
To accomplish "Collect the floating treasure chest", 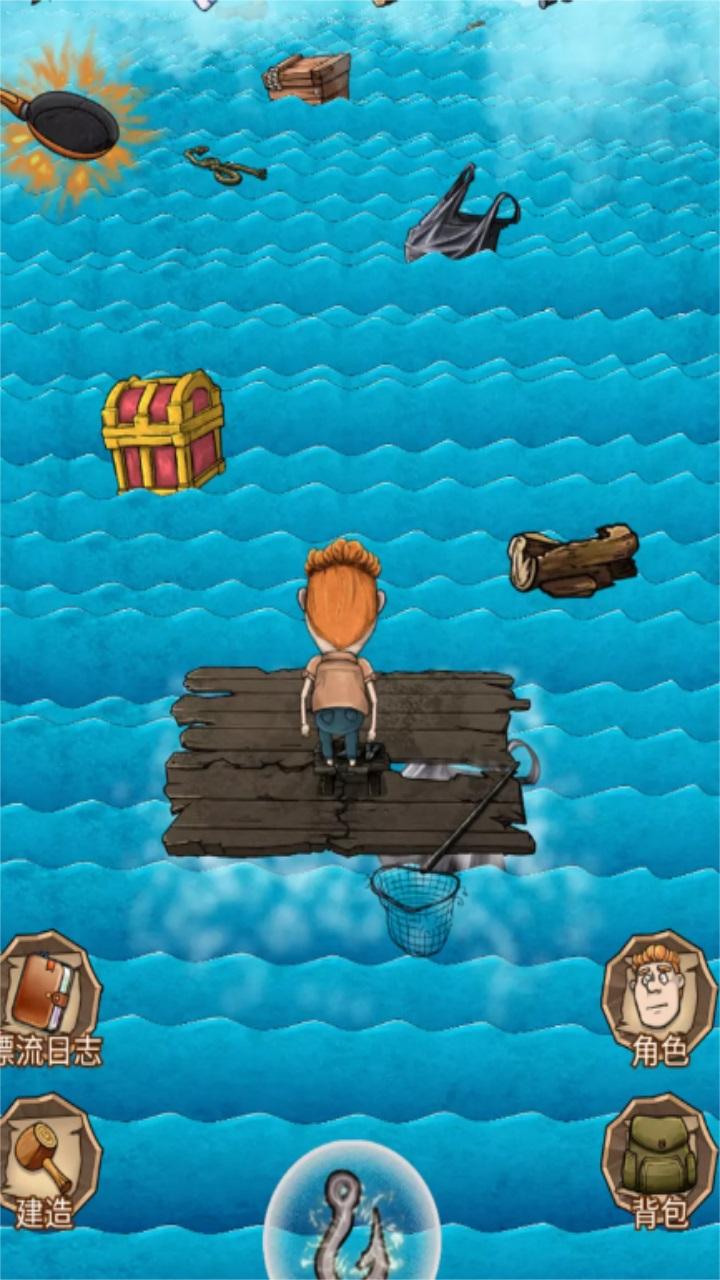I will [x=164, y=432].
